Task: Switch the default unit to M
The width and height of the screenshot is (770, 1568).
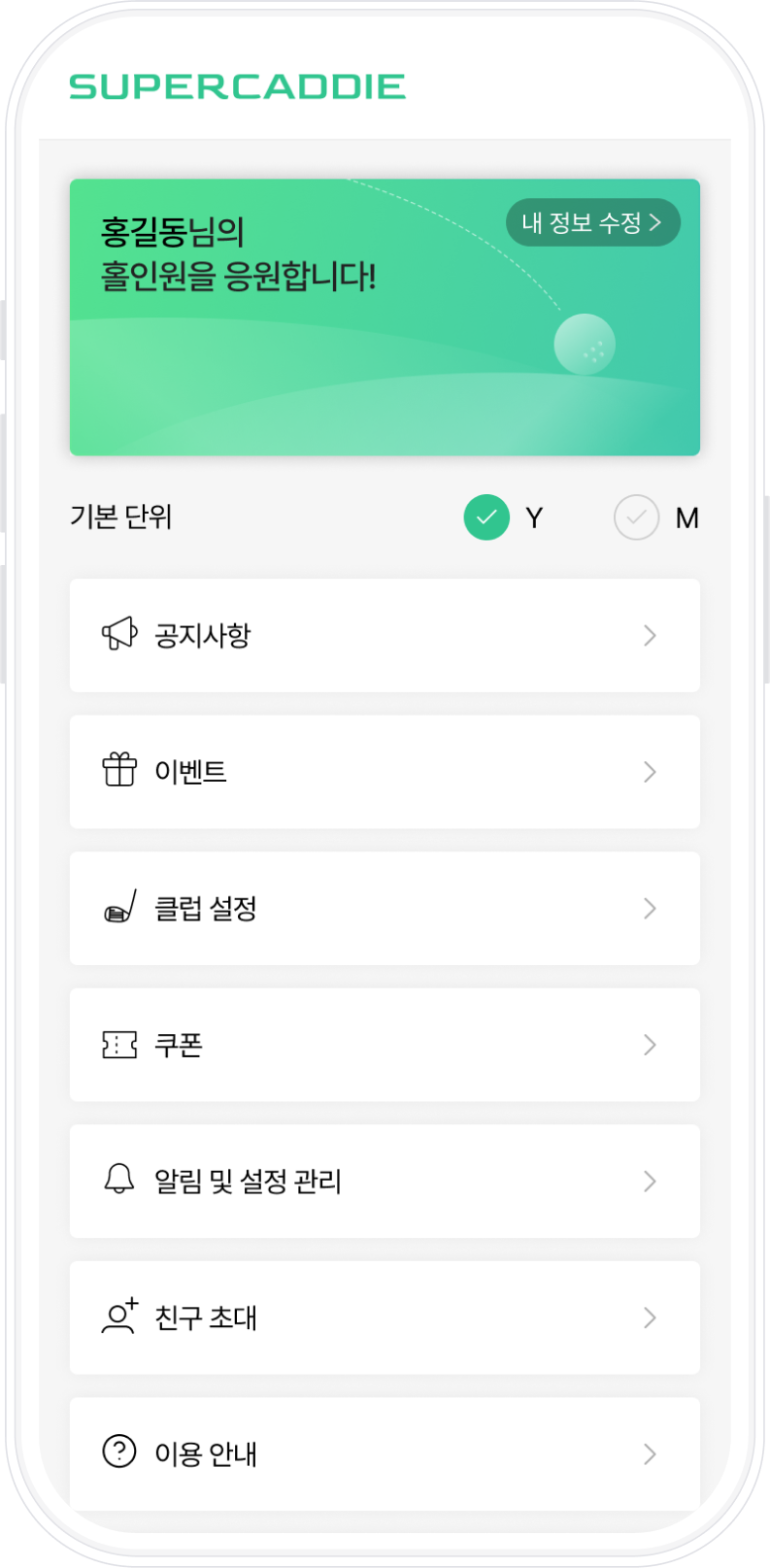Action: tap(636, 517)
